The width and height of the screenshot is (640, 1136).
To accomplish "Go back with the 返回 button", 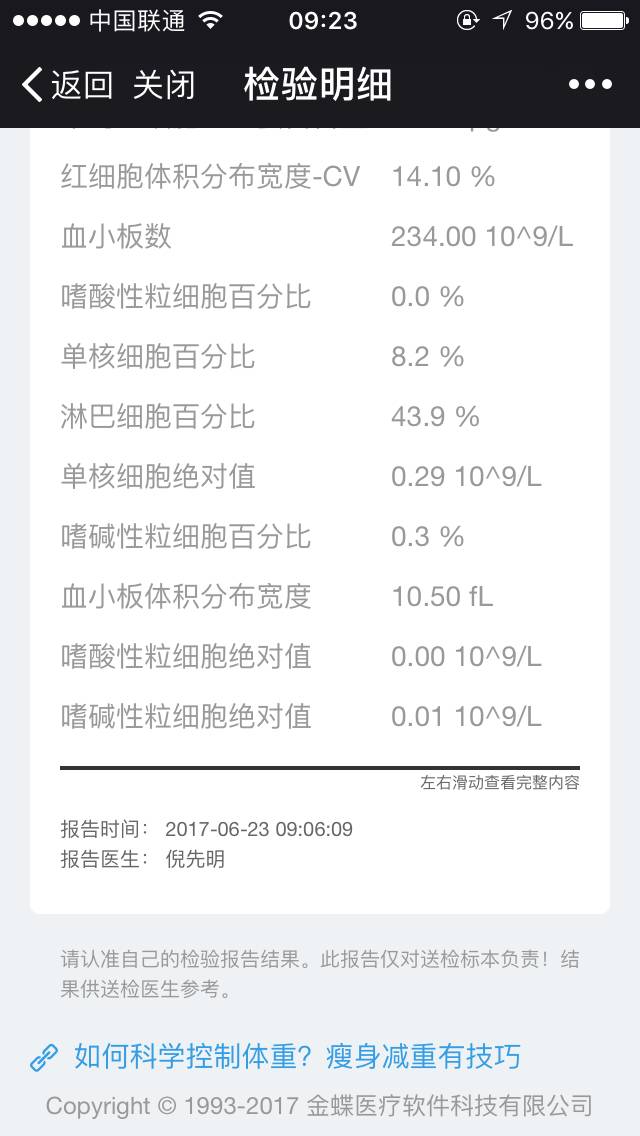I will pyautogui.click(x=66, y=85).
